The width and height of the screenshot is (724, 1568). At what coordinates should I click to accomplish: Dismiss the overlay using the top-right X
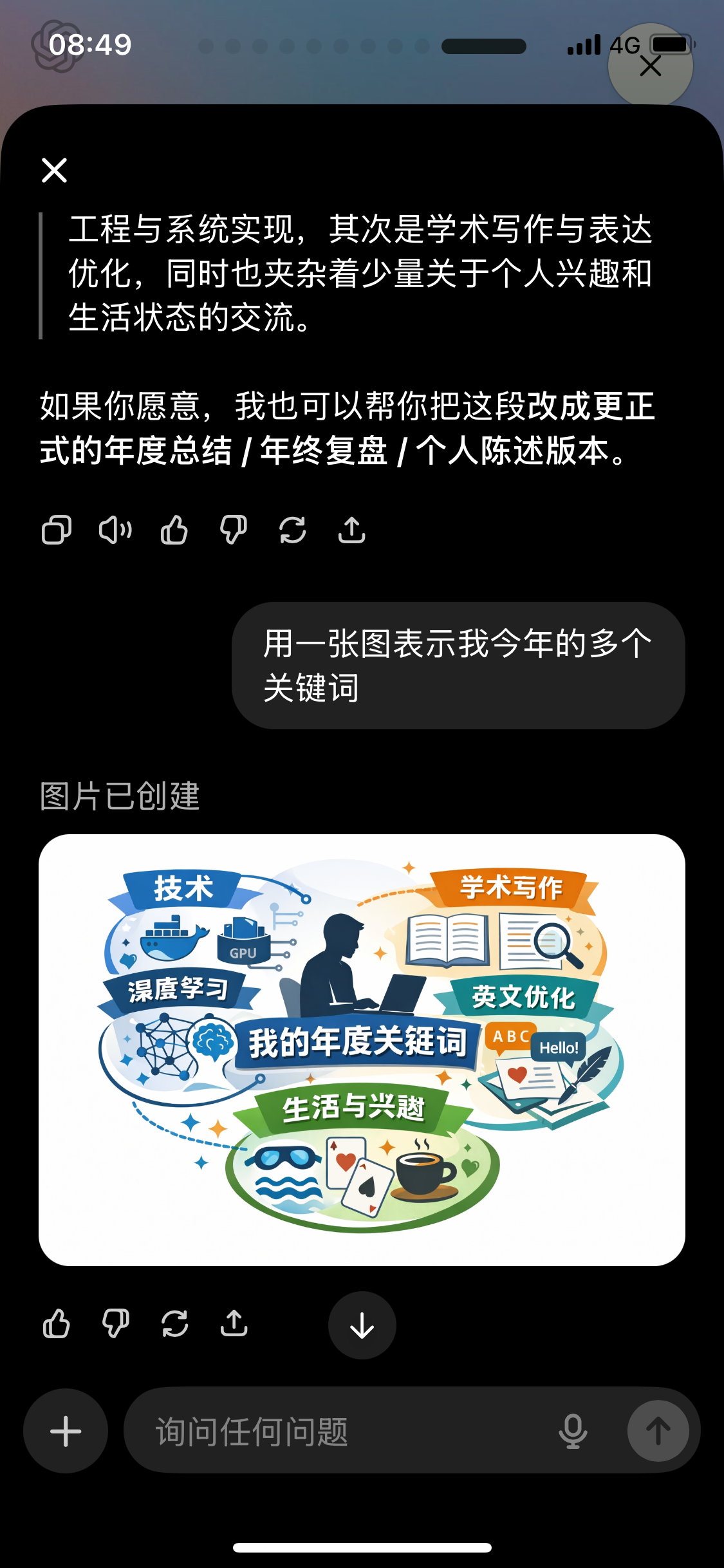pos(650,65)
